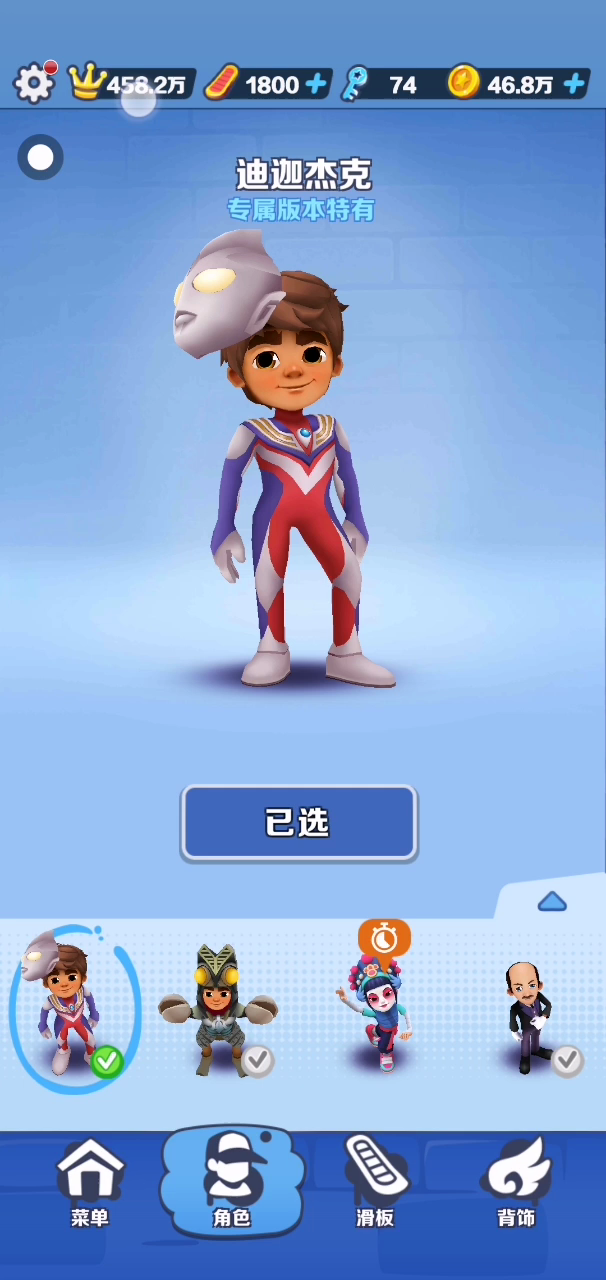Add more coins with the plus
The image size is (606, 1280).
point(574,84)
